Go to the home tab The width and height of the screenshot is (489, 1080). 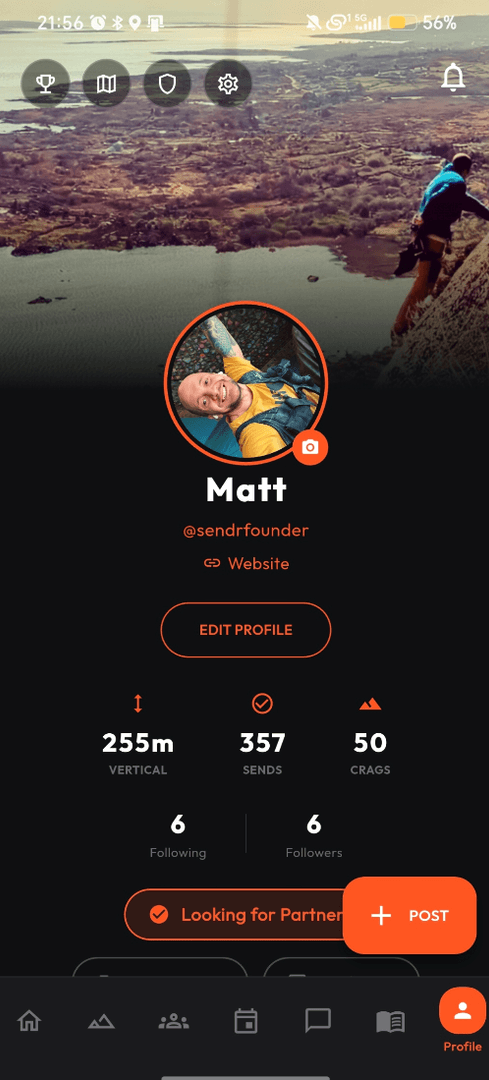tap(29, 1021)
